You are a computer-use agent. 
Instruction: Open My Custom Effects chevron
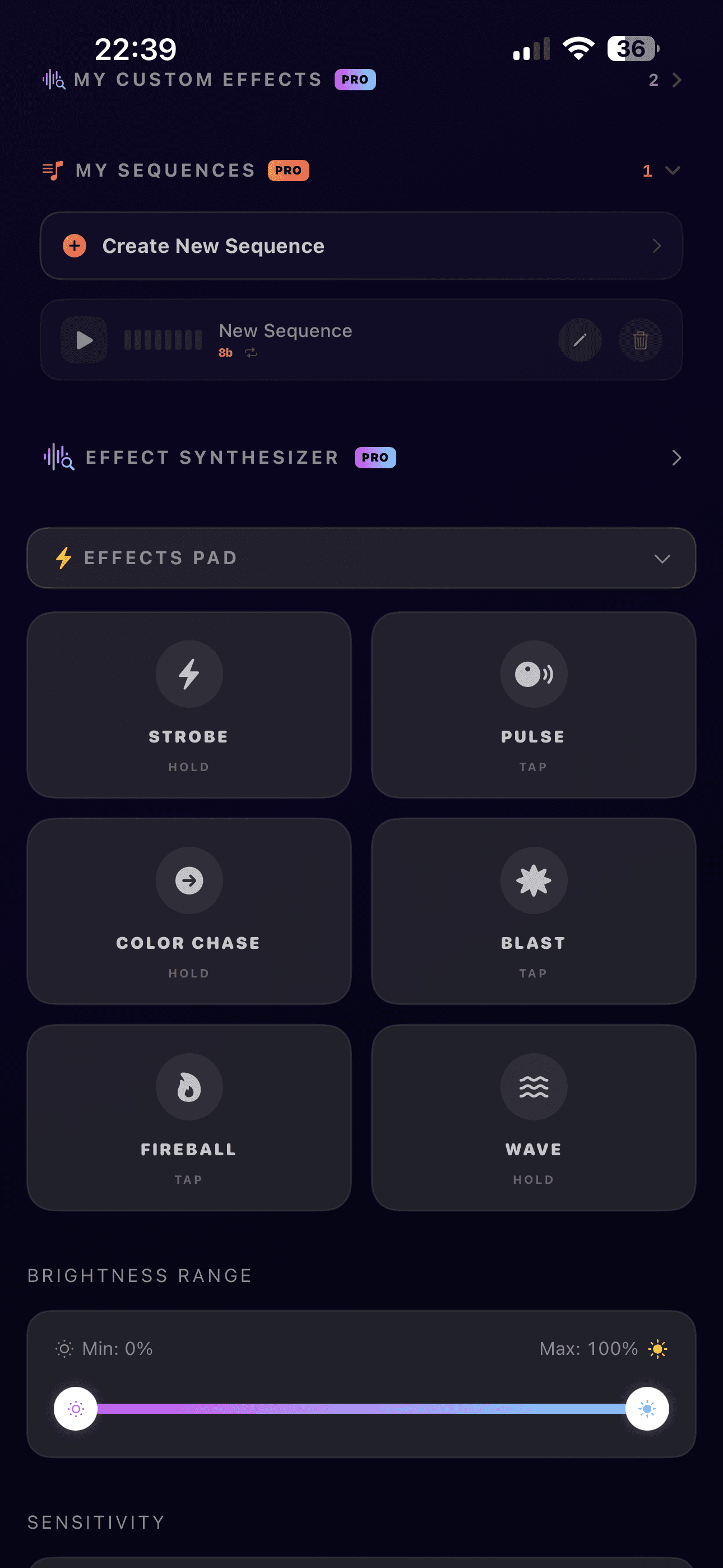click(x=676, y=80)
